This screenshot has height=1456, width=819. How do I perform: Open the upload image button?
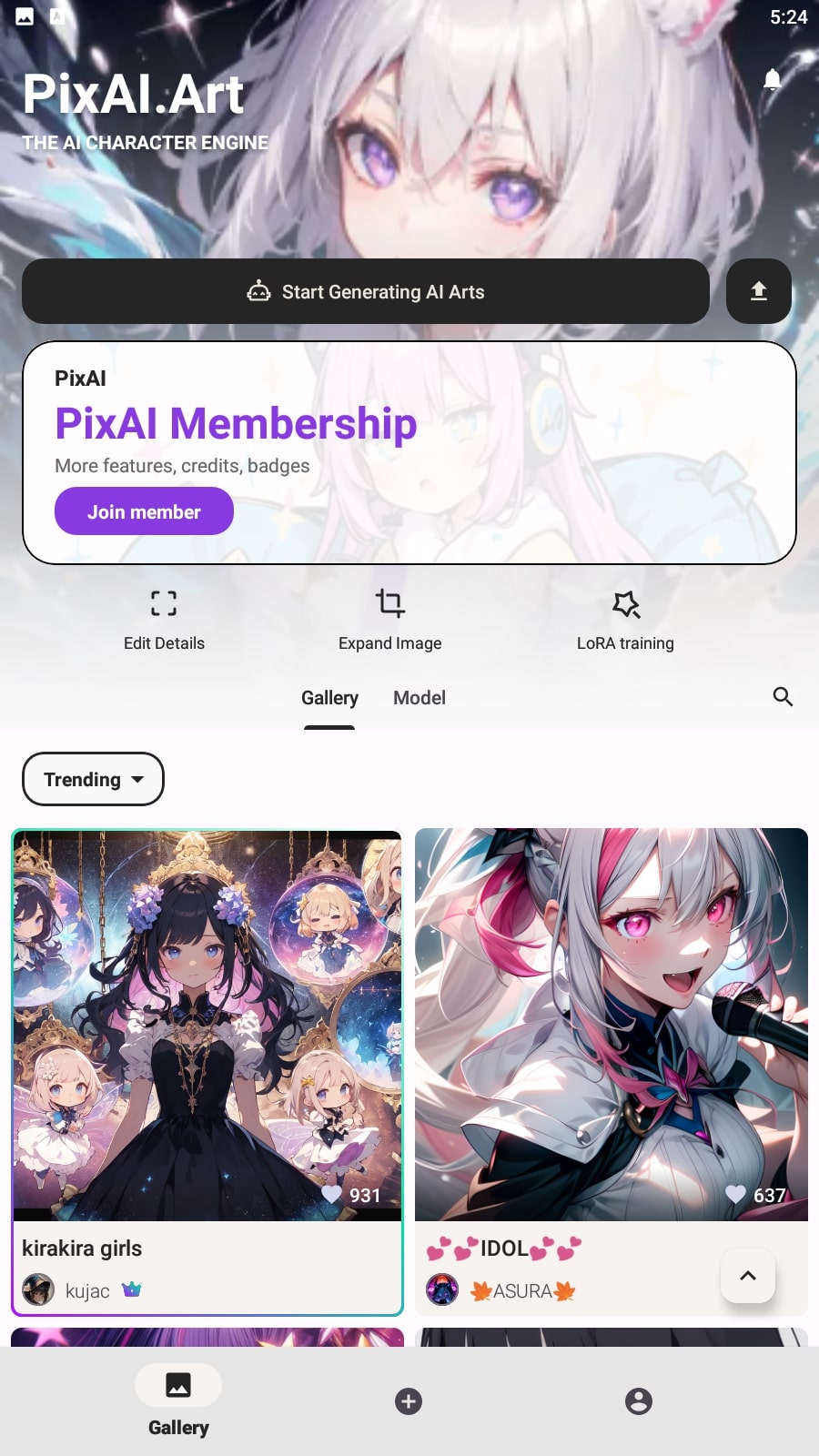click(759, 291)
